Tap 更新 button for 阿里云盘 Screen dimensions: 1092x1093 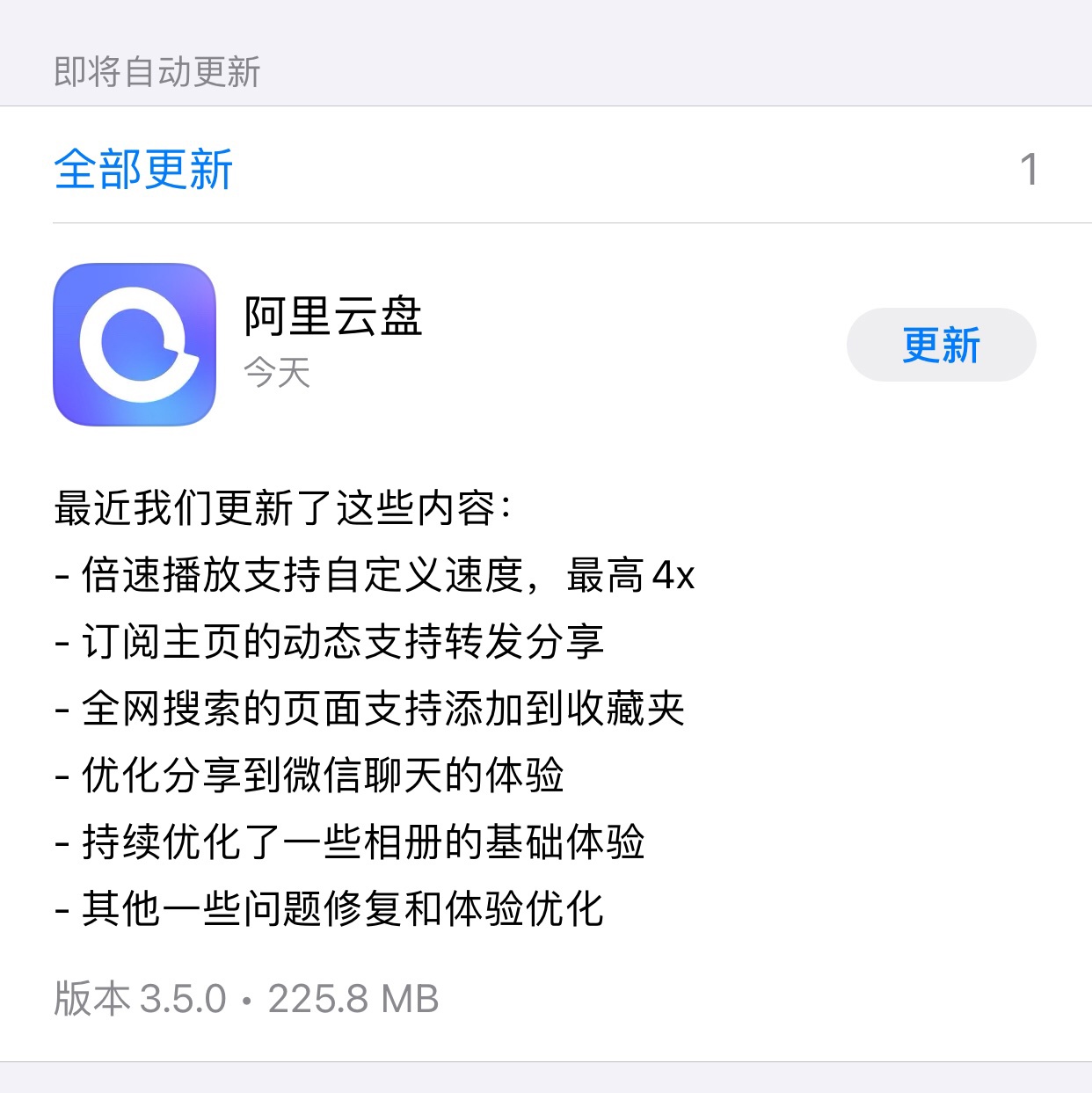pyautogui.click(x=941, y=345)
